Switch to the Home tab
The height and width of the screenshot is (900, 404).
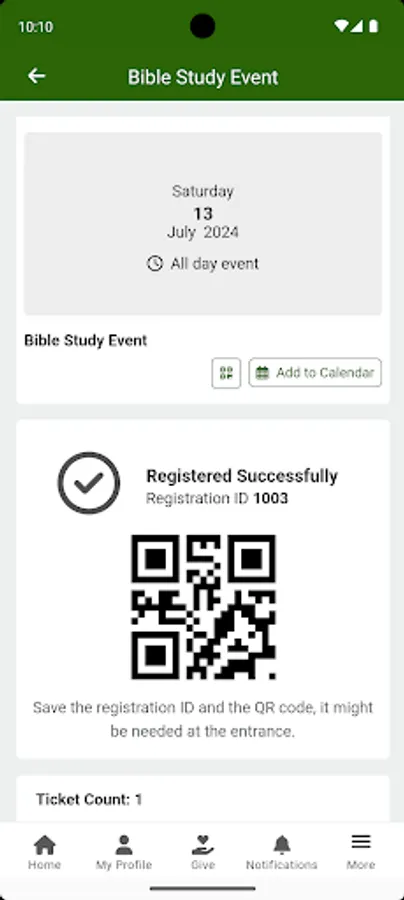[x=44, y=852]
